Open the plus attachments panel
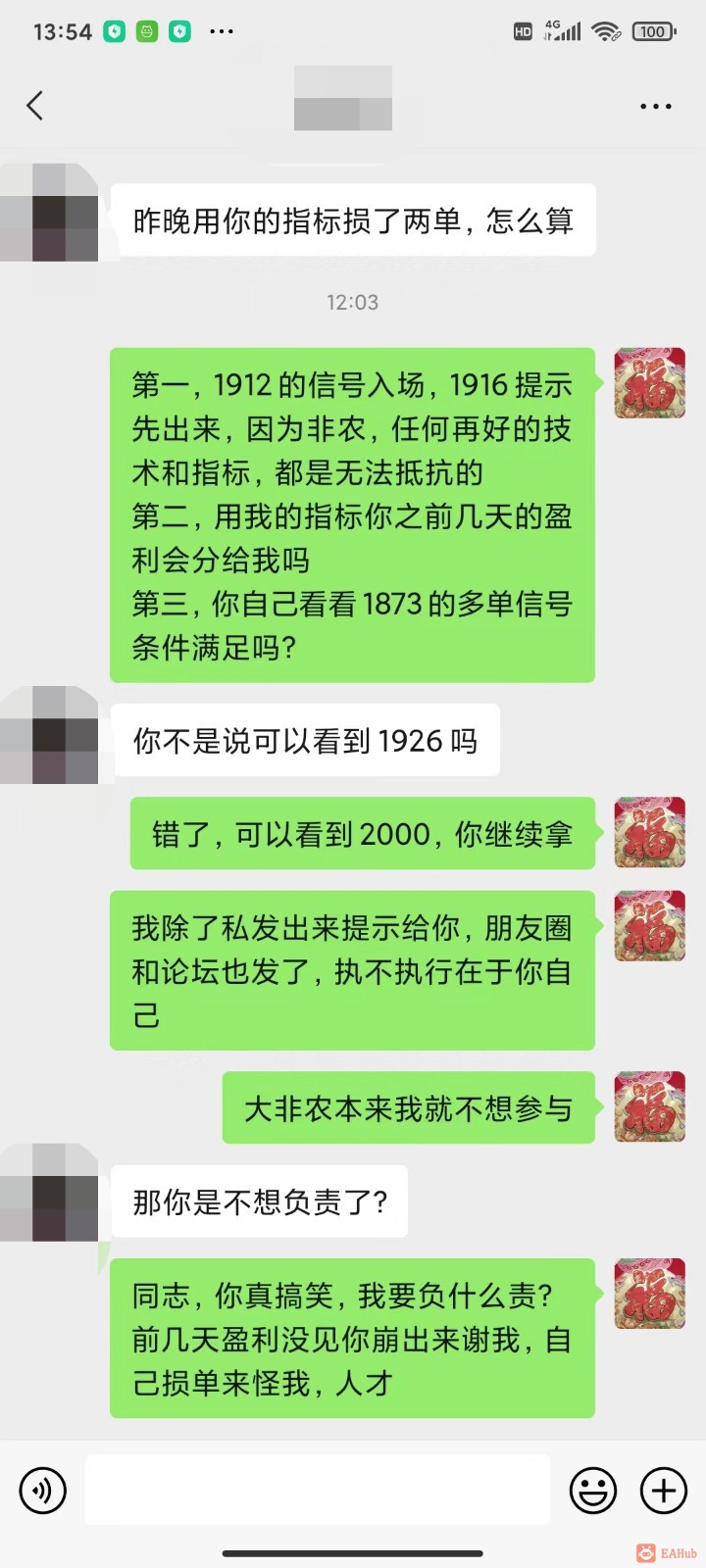 pos(664,1491)
